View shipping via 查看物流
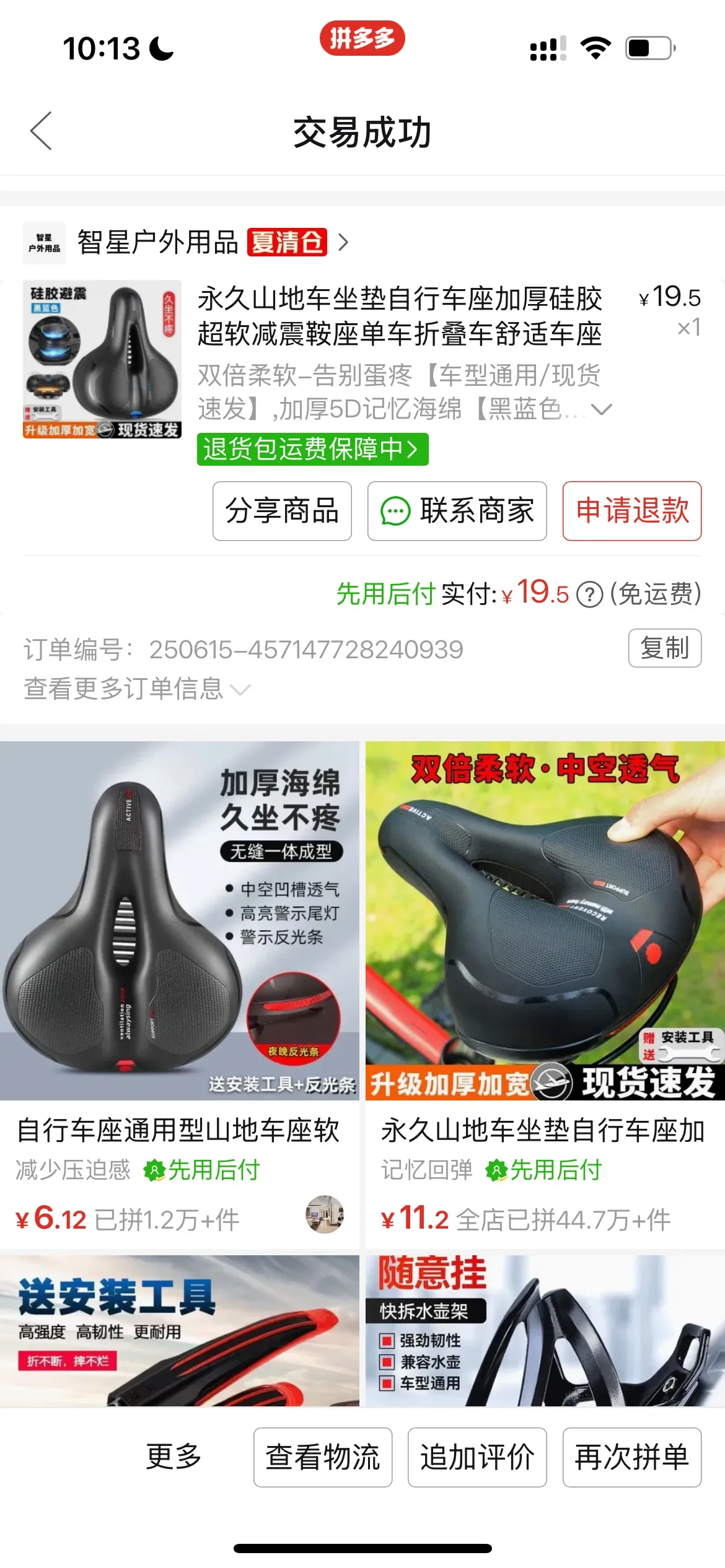This screenshot has width=725, height=1568. [x=323, y=1457]
